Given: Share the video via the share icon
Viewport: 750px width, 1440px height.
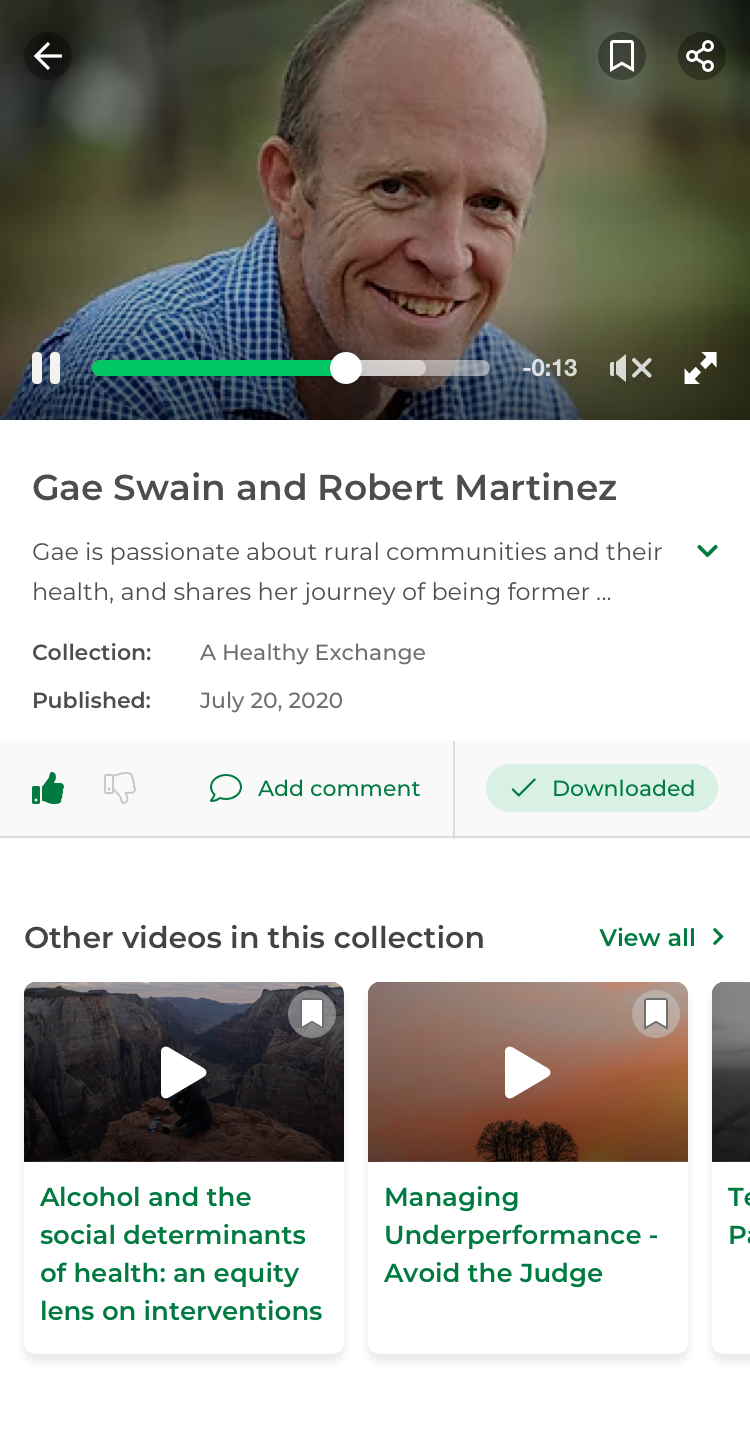Looking at the screenshot, I should [x=702, y=56].
